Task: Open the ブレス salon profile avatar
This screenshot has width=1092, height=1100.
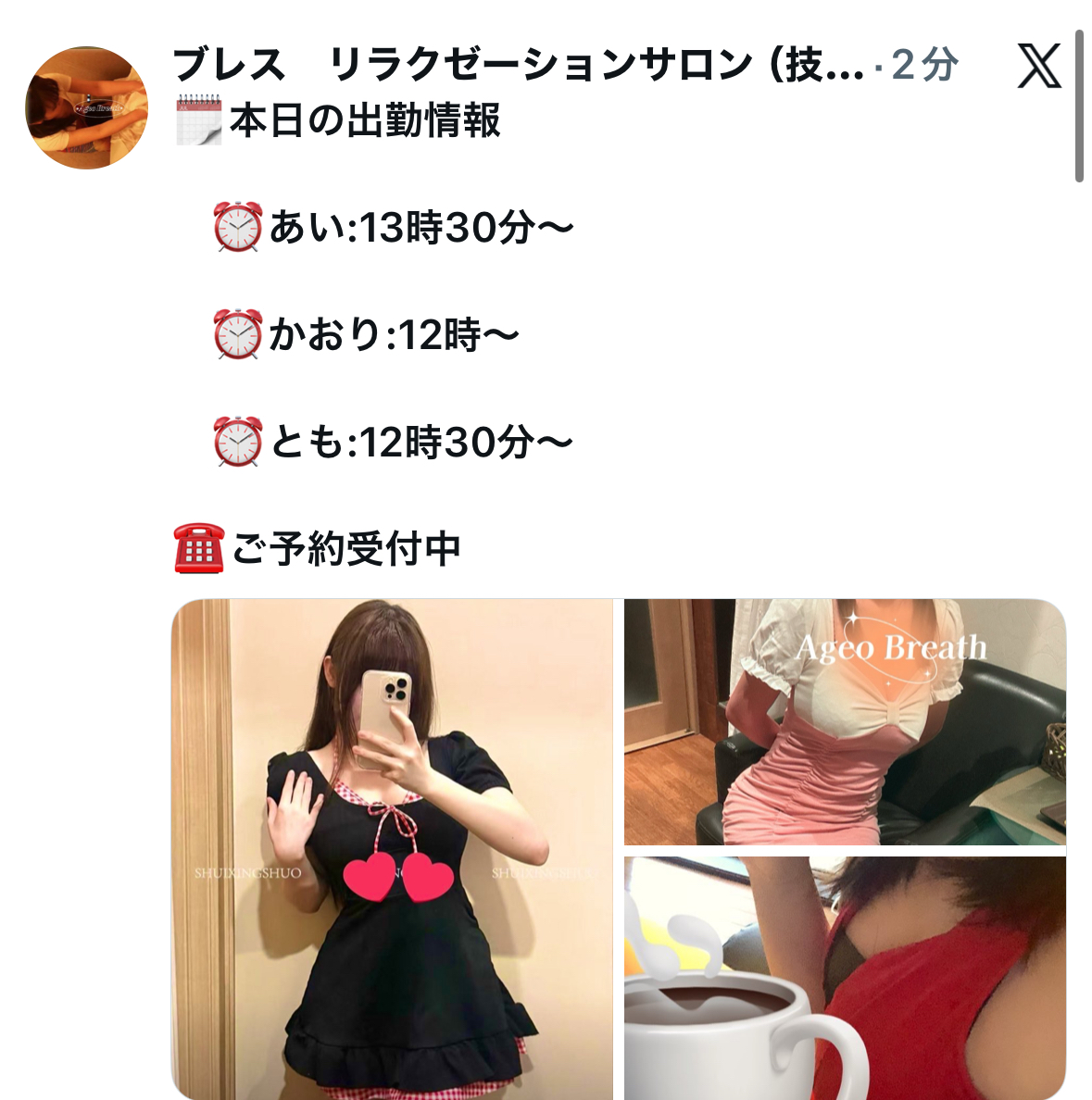Action: [86, 107]
